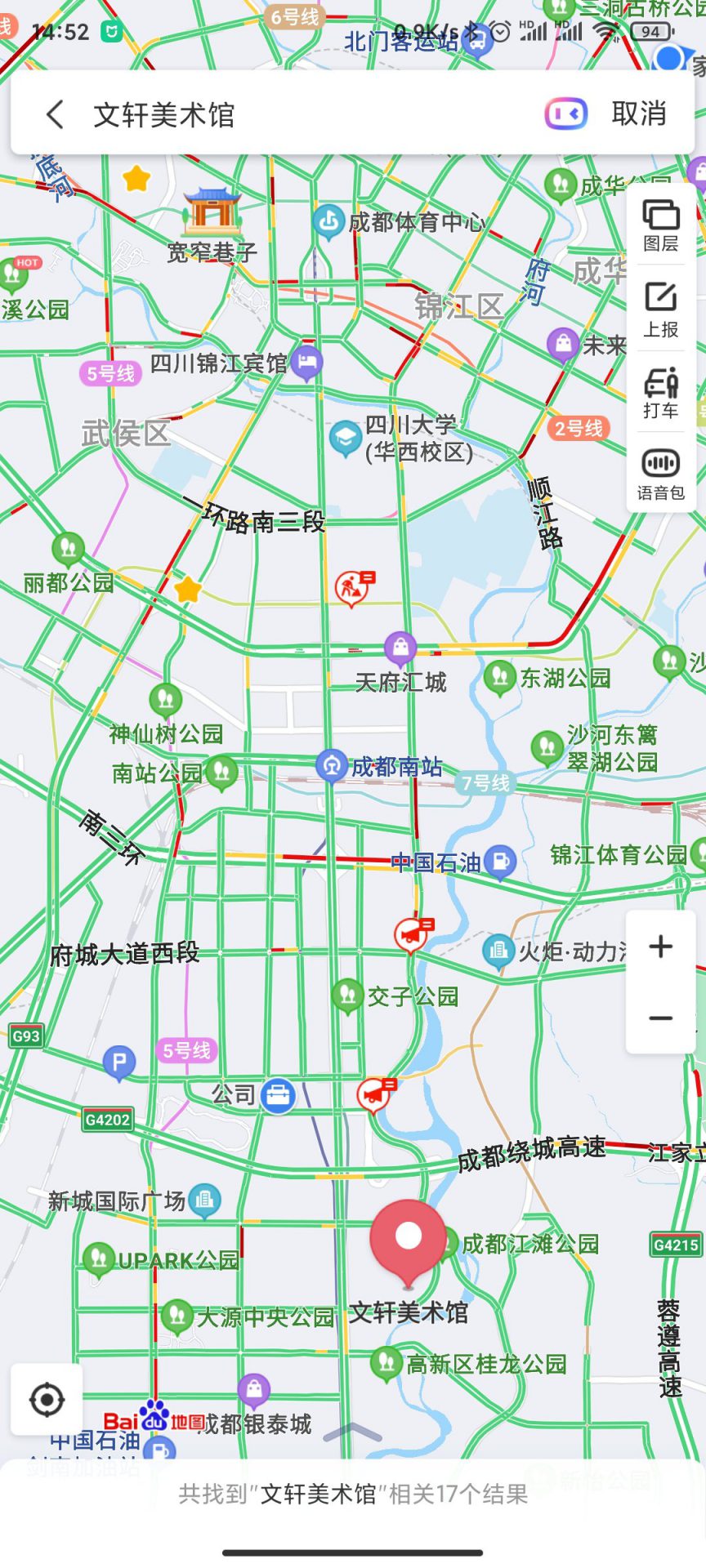Recenter map on my location

click(47, 1400)
